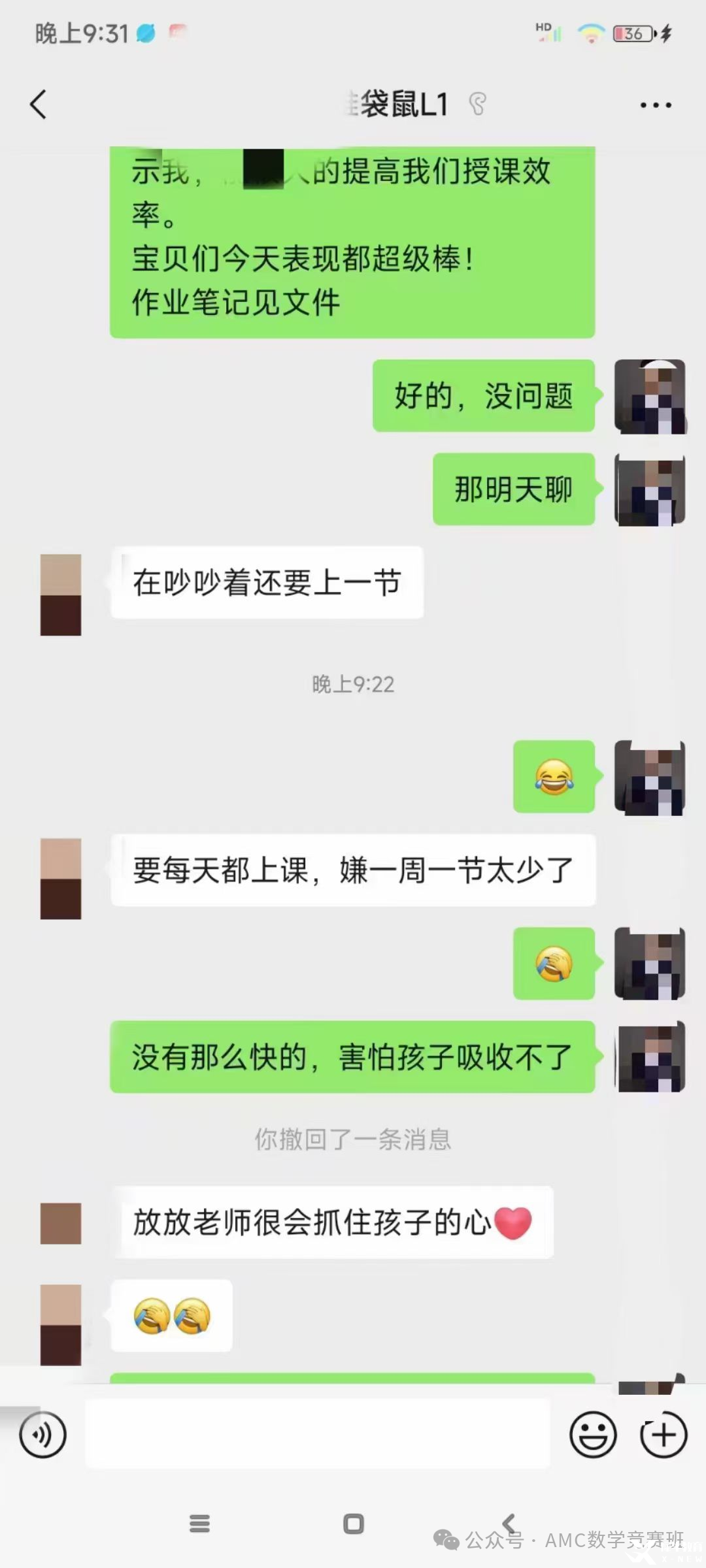Switch to voice message input
The width and height of the screenshot is (706, 1568).
[x=43, y=1435]
